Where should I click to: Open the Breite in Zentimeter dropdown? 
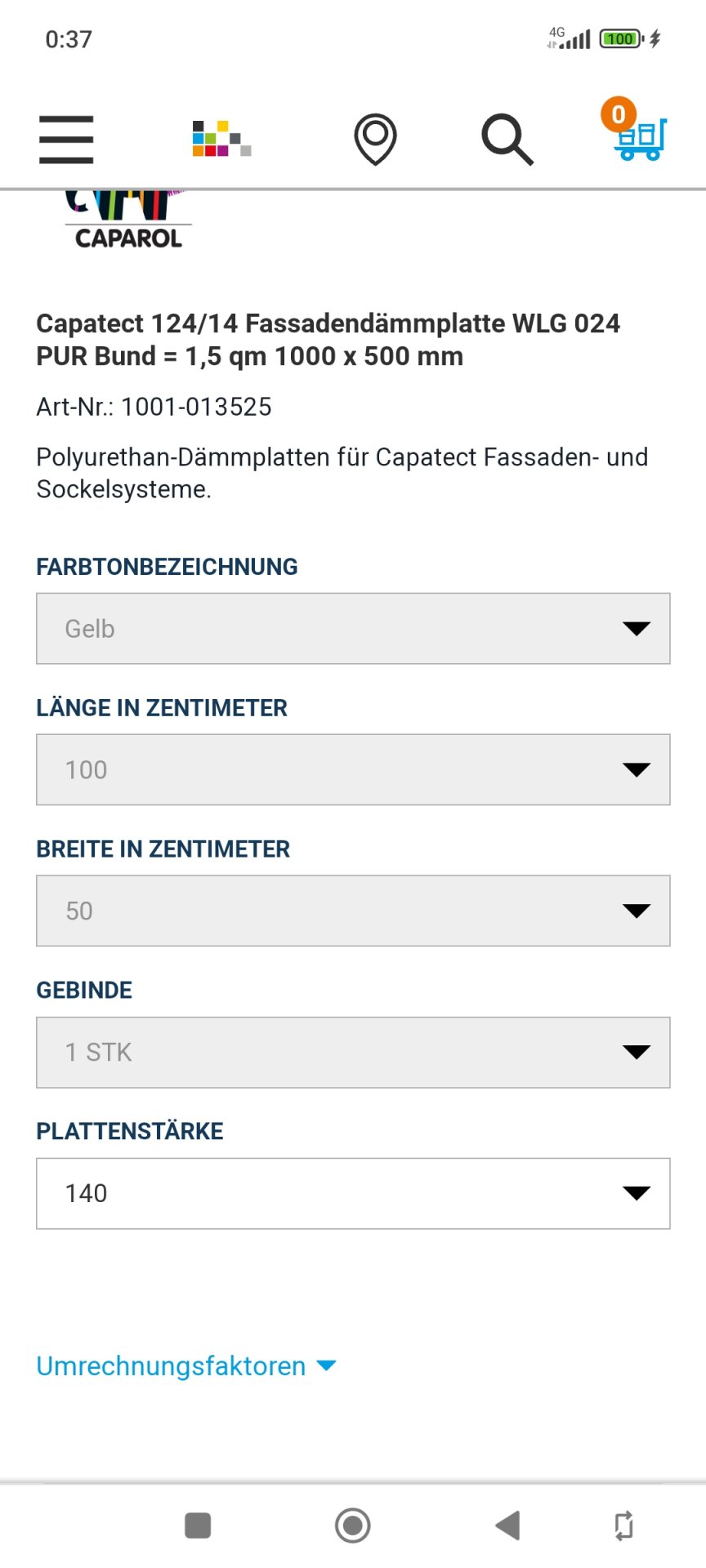(353, 911)
